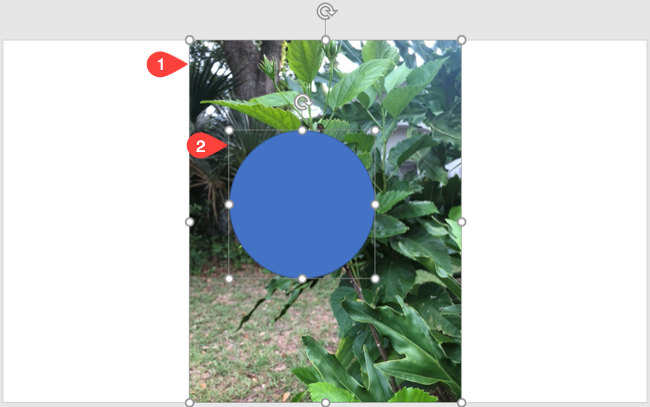Select the blue circle shape

point(301,204)
